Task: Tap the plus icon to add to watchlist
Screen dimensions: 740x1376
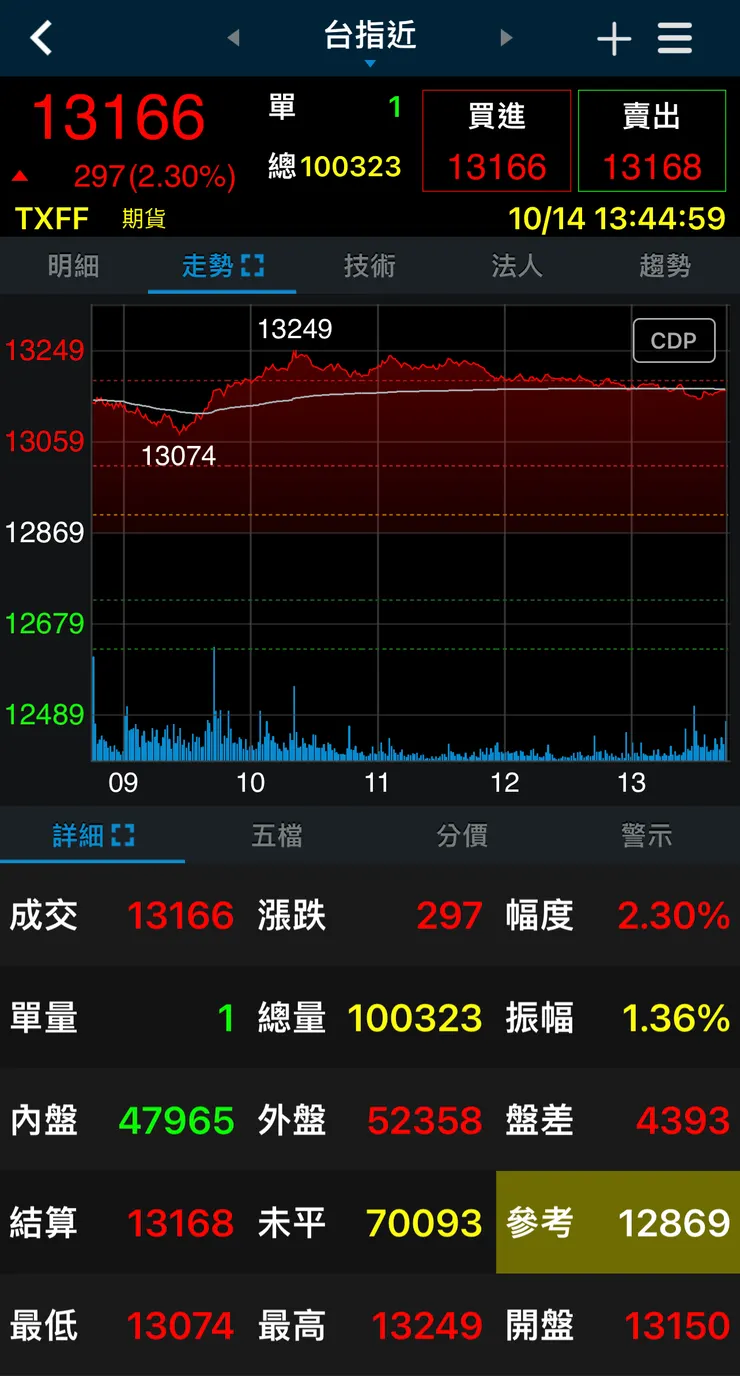Action: tap(614, 39)
